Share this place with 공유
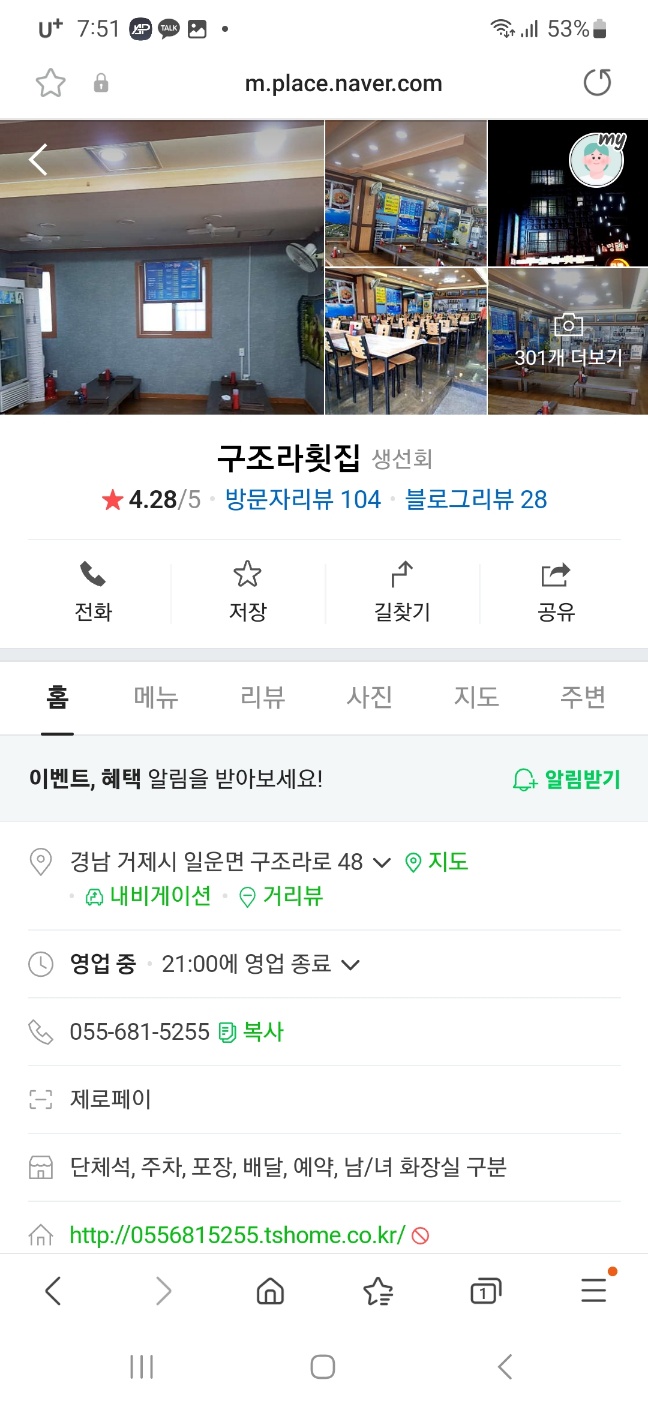The height and width of the screenshot is (1404, 648). pyautogui.click(x=555, y=592)
